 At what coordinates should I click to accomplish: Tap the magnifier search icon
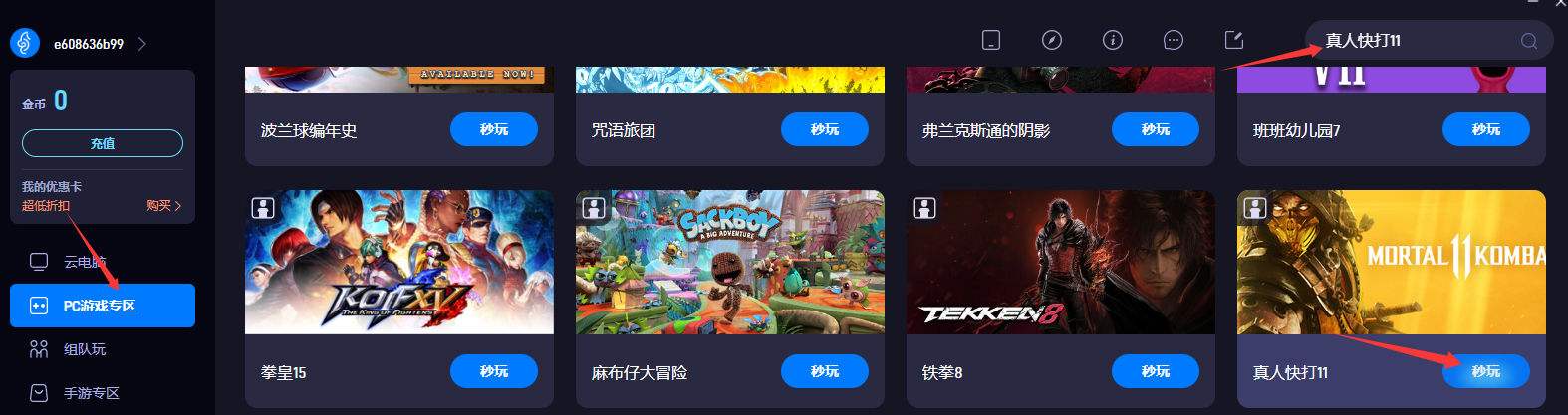[1528, 41]
